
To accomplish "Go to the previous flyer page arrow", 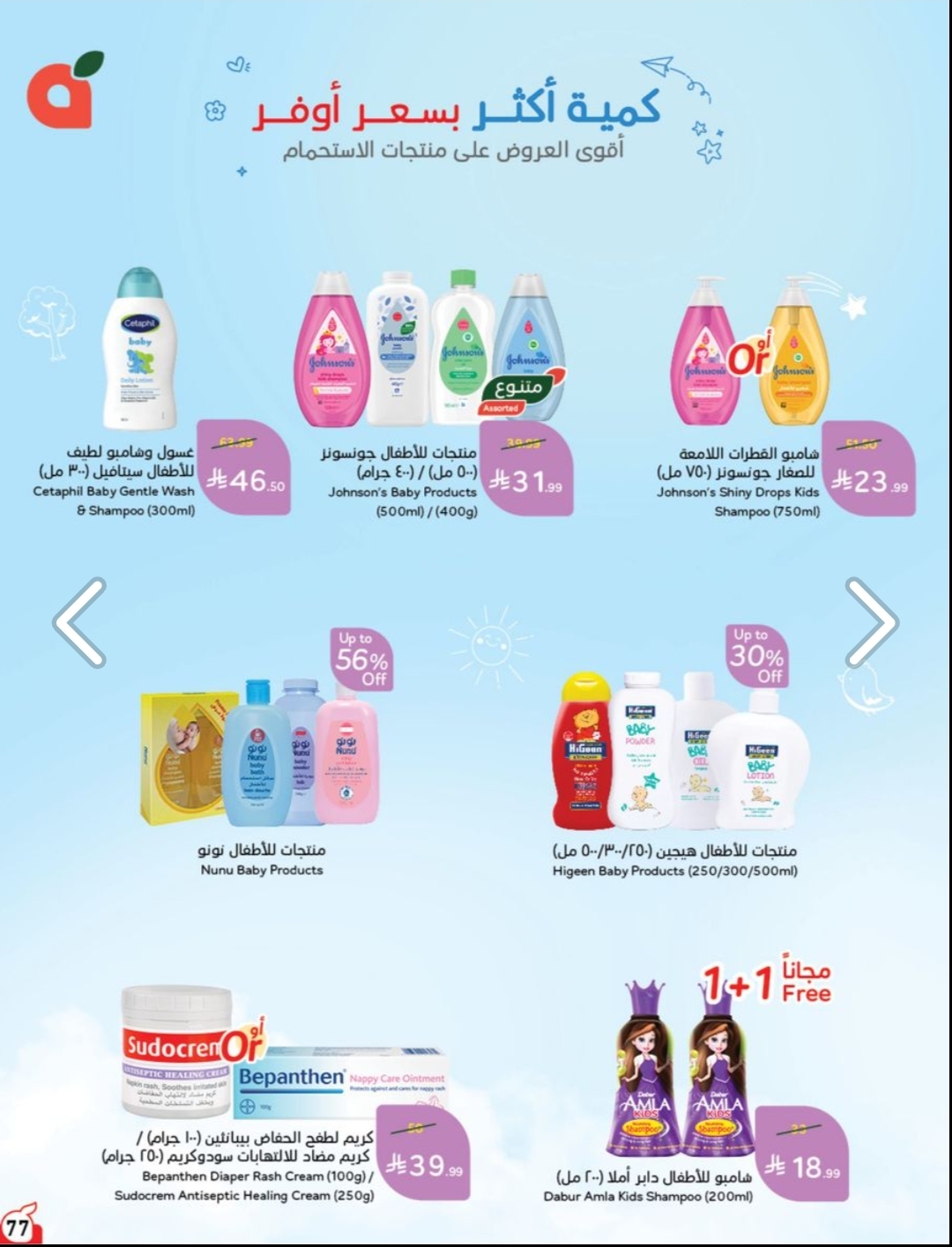I will (79, 622).
